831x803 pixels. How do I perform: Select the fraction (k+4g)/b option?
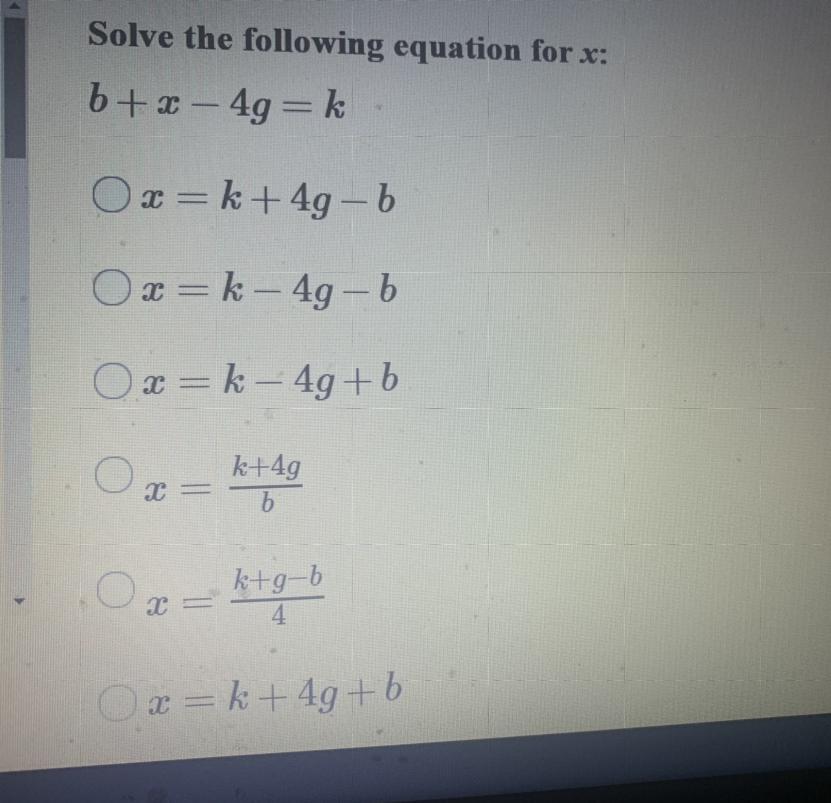pyautogui.click(x=114, y=474)
